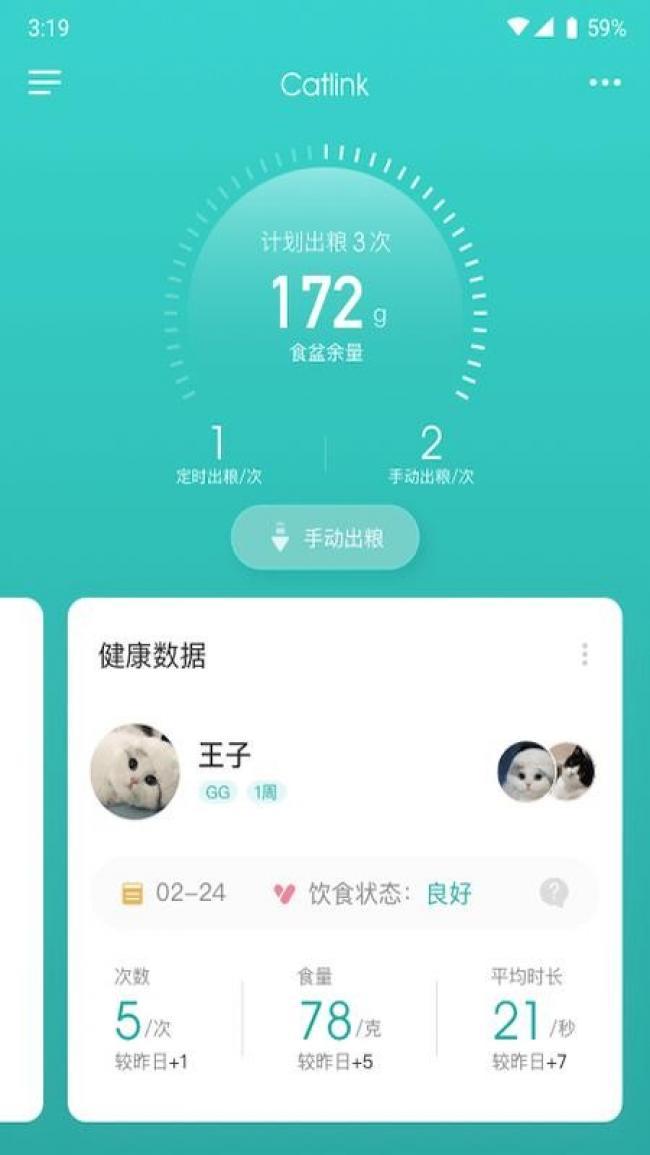This screenshot has height=1155, width=650.
Task: Open the three-dot more options at top
Action: (x=604, y=83)
